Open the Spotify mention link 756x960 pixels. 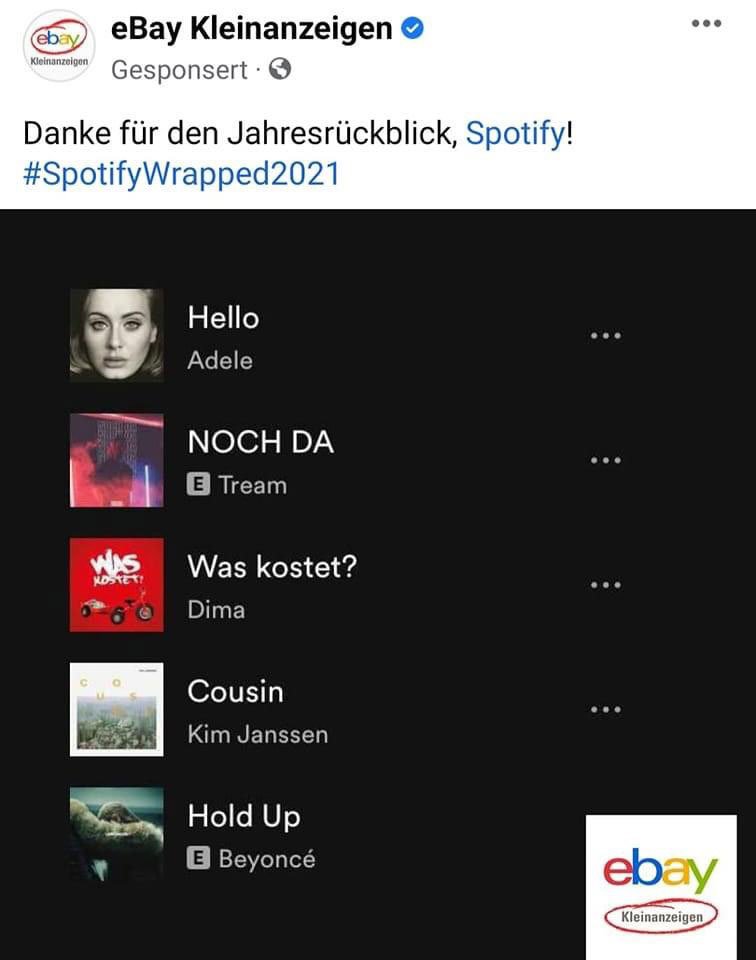point(514,133)
